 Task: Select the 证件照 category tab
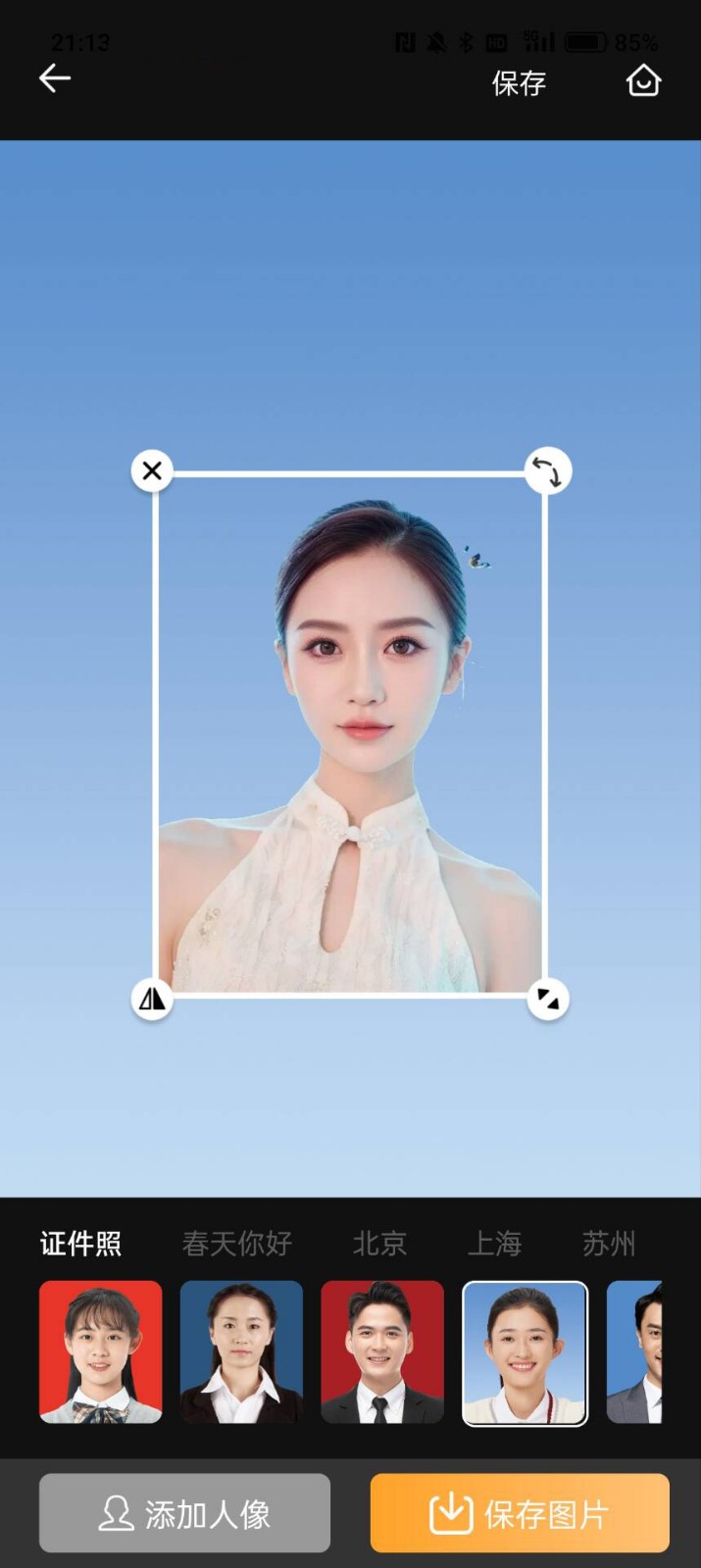[80, 1244]
